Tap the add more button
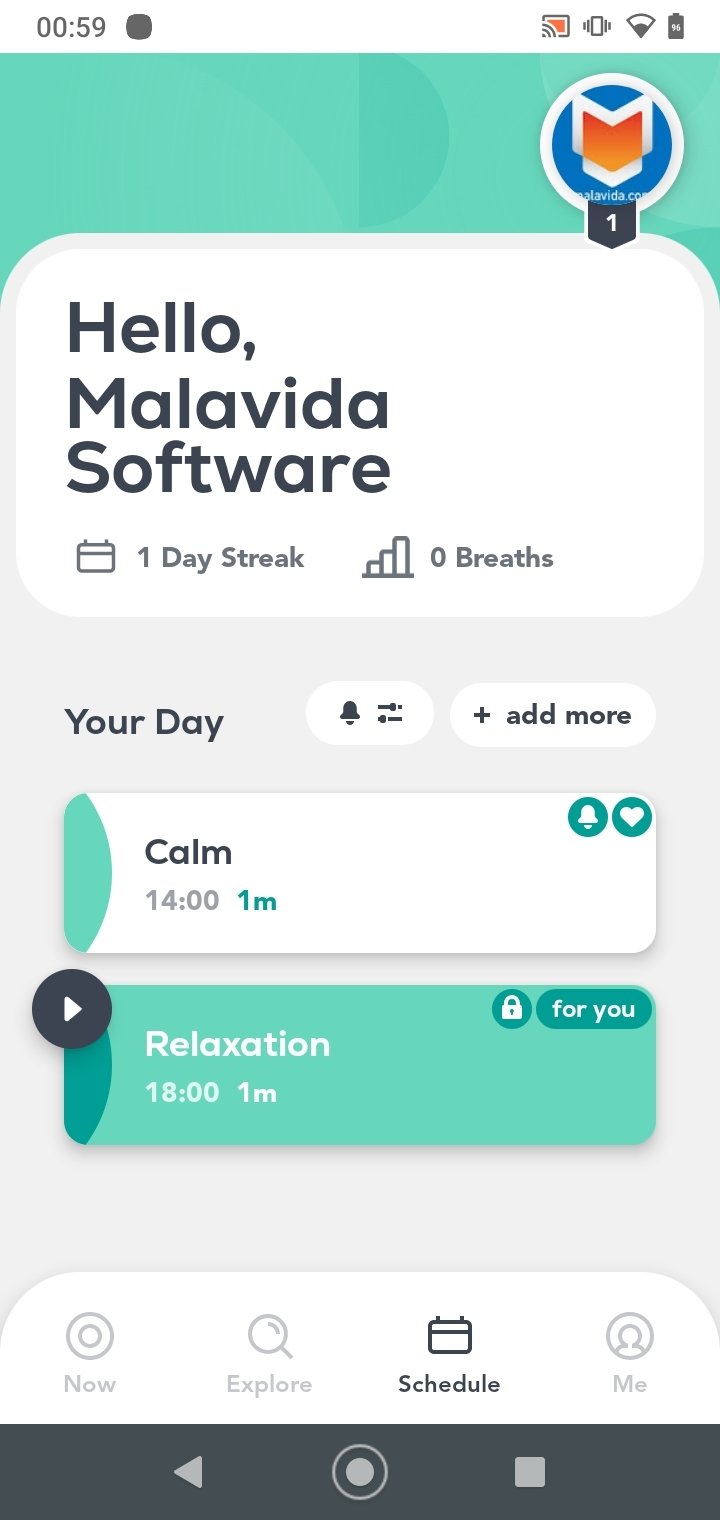This screenshot has height=1520, width=720. (x=553, y=714)
